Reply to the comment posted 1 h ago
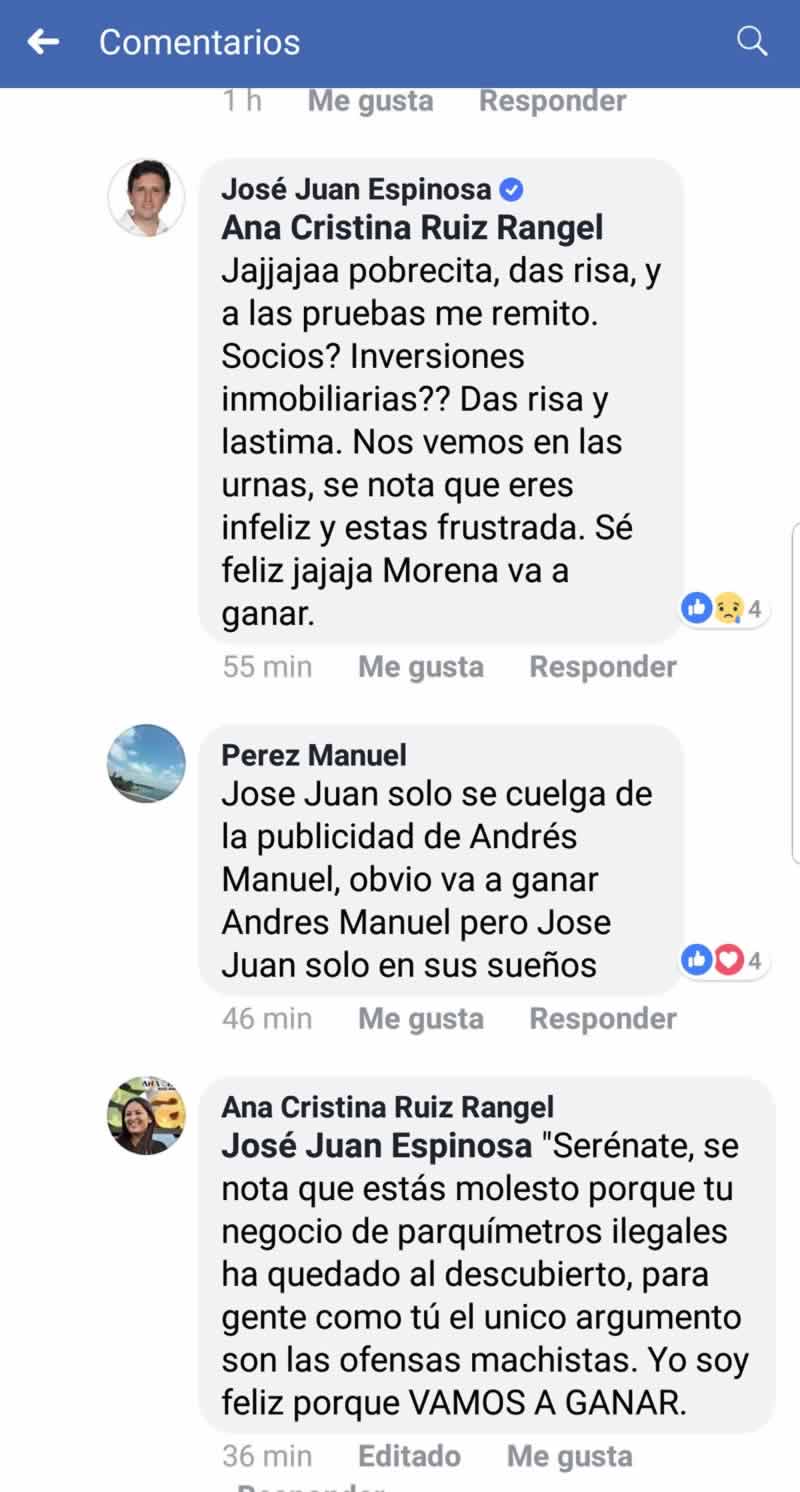The height and width of the screenshot is (1492, 800). coord(552,101)
